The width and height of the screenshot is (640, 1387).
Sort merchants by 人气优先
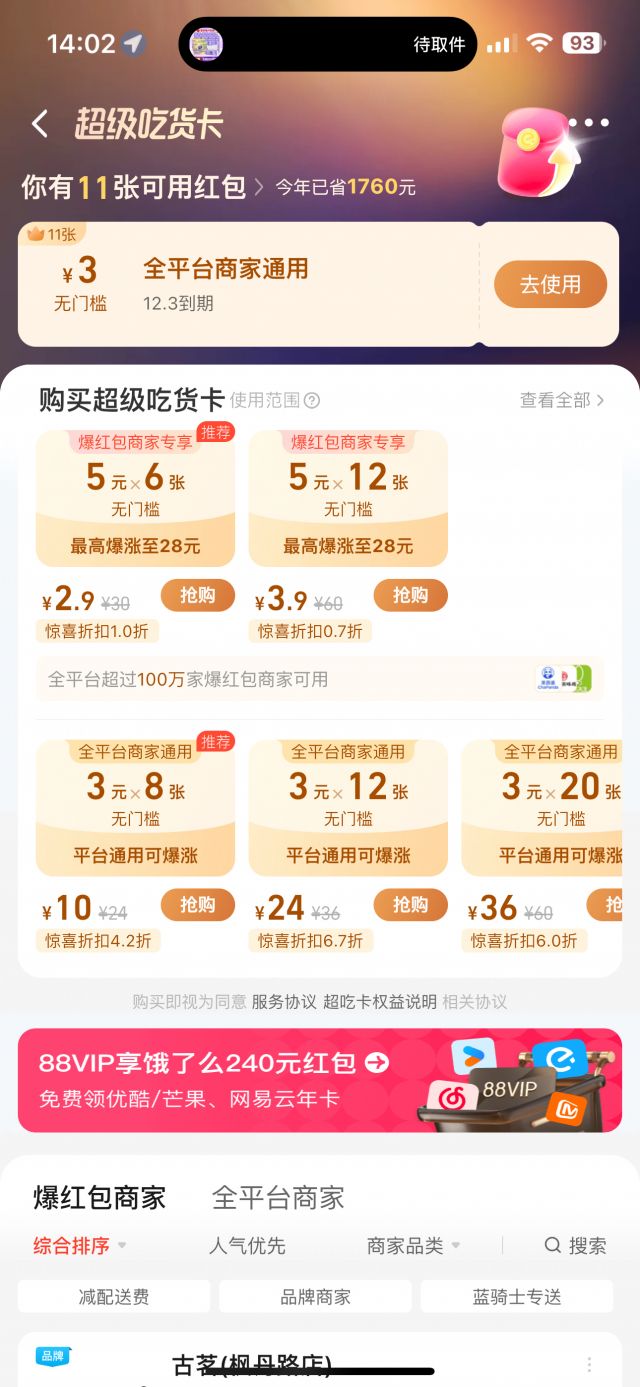point(247,1246)
